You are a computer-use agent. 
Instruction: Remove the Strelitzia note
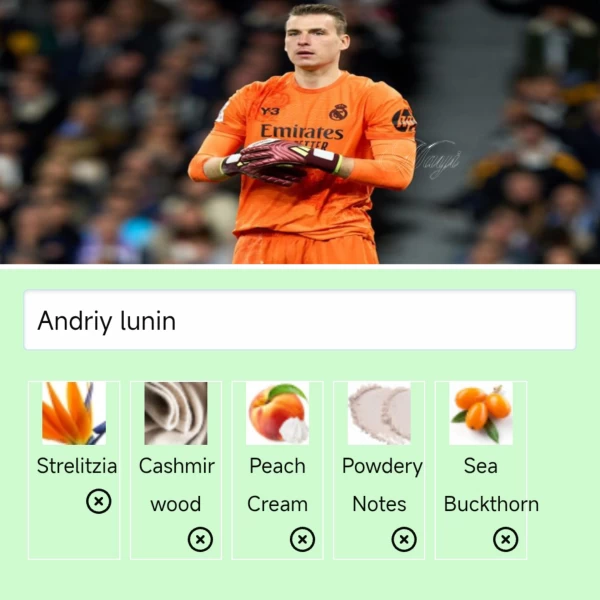coord(98,501)
